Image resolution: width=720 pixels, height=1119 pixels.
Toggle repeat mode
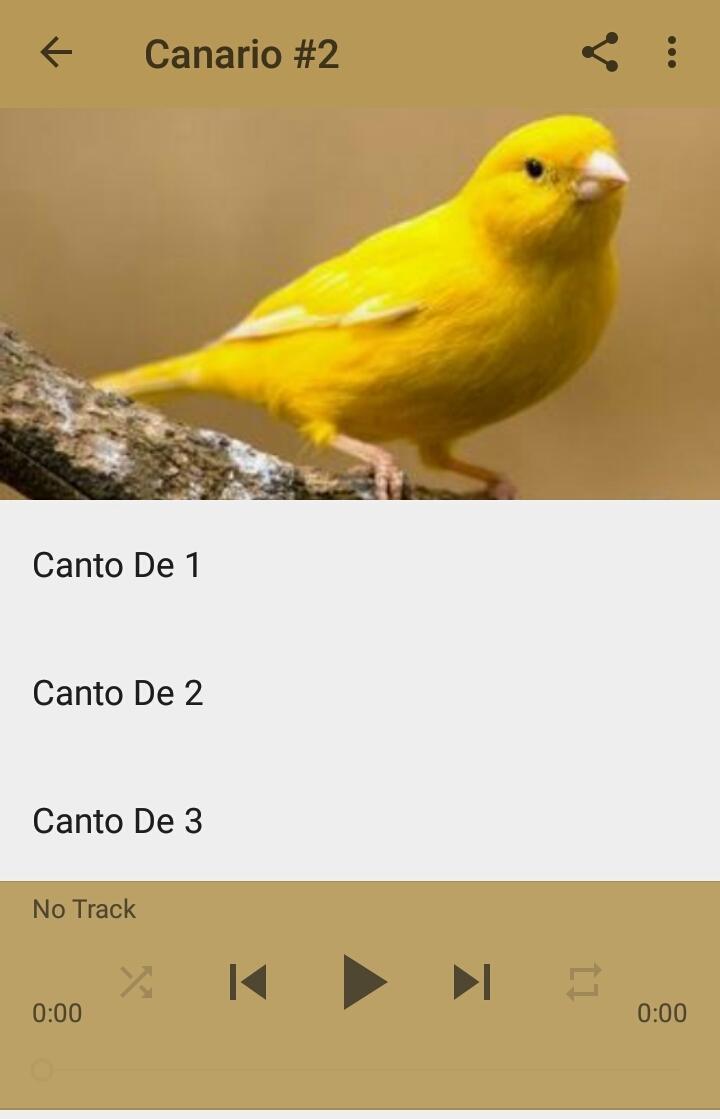click(x=584, y=982)
